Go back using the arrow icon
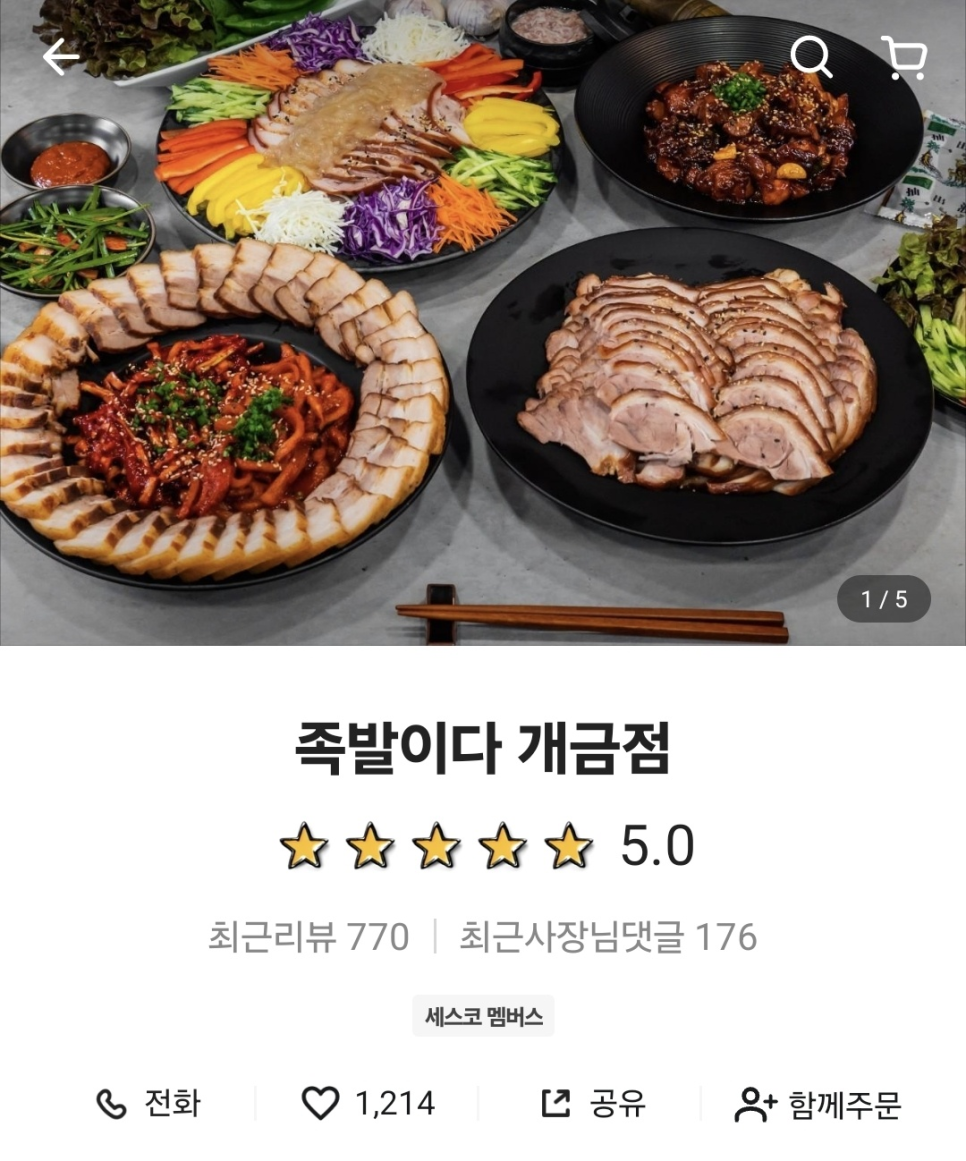 (x=61, y=57)
